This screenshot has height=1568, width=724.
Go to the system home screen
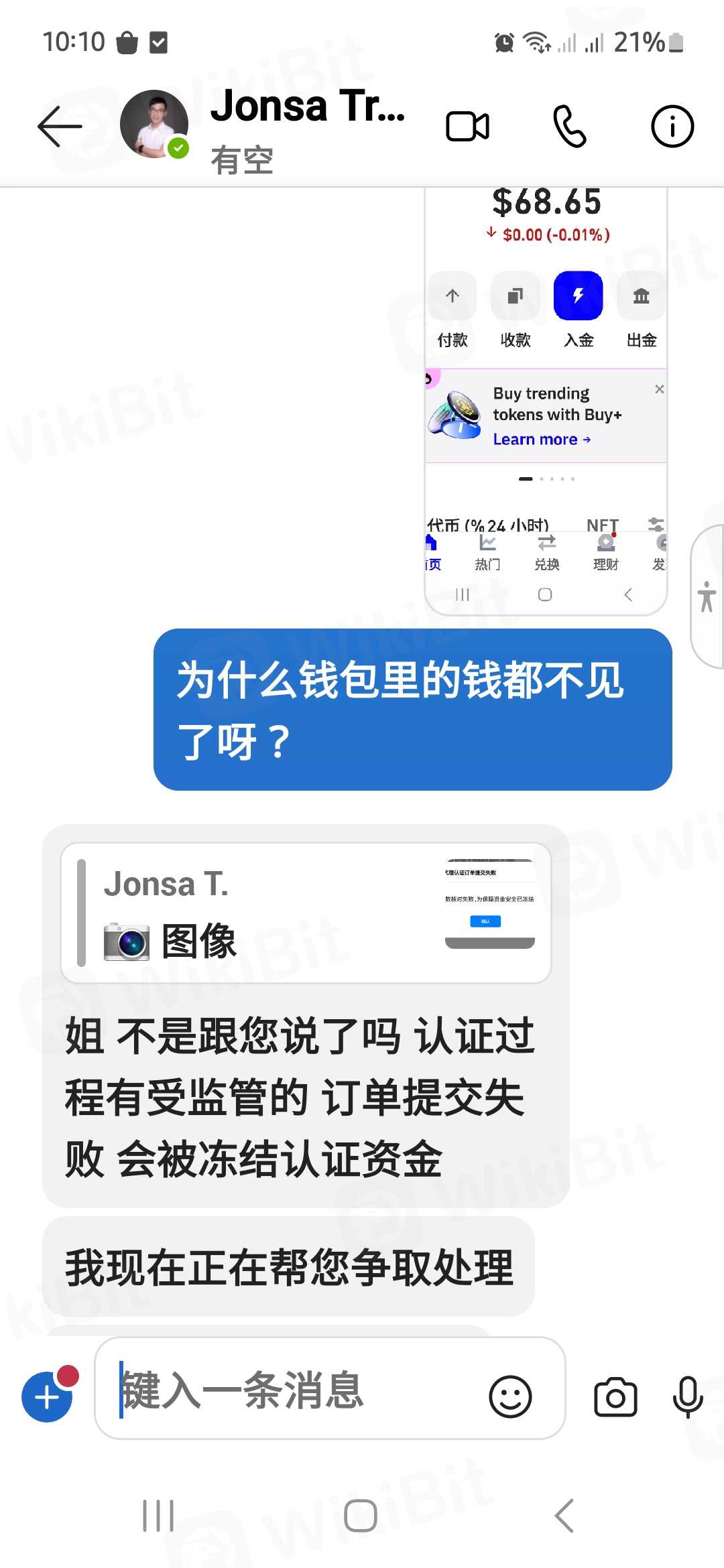[x=361, y=1516]
